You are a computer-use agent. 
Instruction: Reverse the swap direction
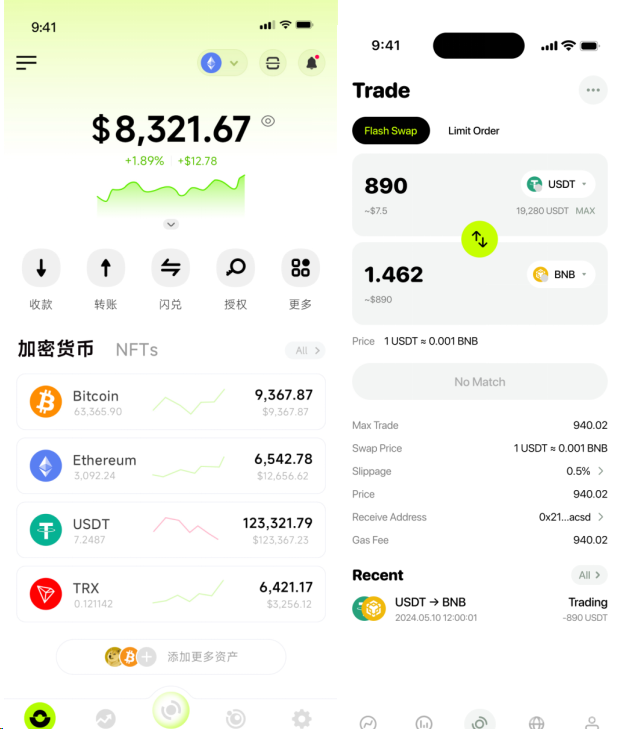point(479,239)
